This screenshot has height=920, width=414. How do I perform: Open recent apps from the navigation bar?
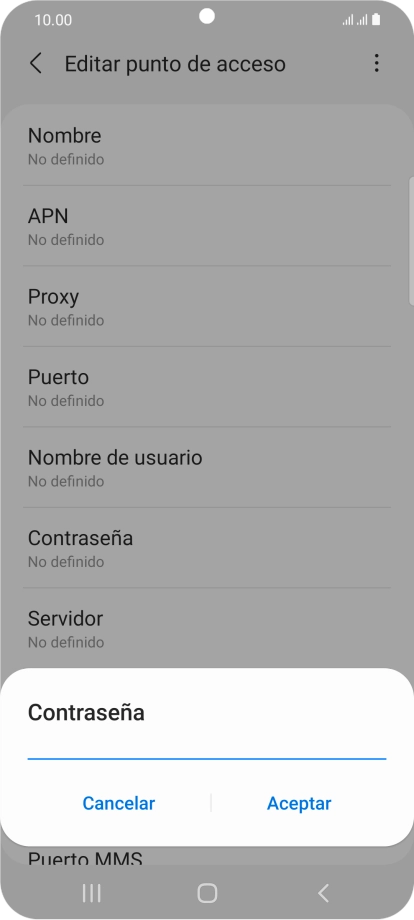tap(91, 893)
